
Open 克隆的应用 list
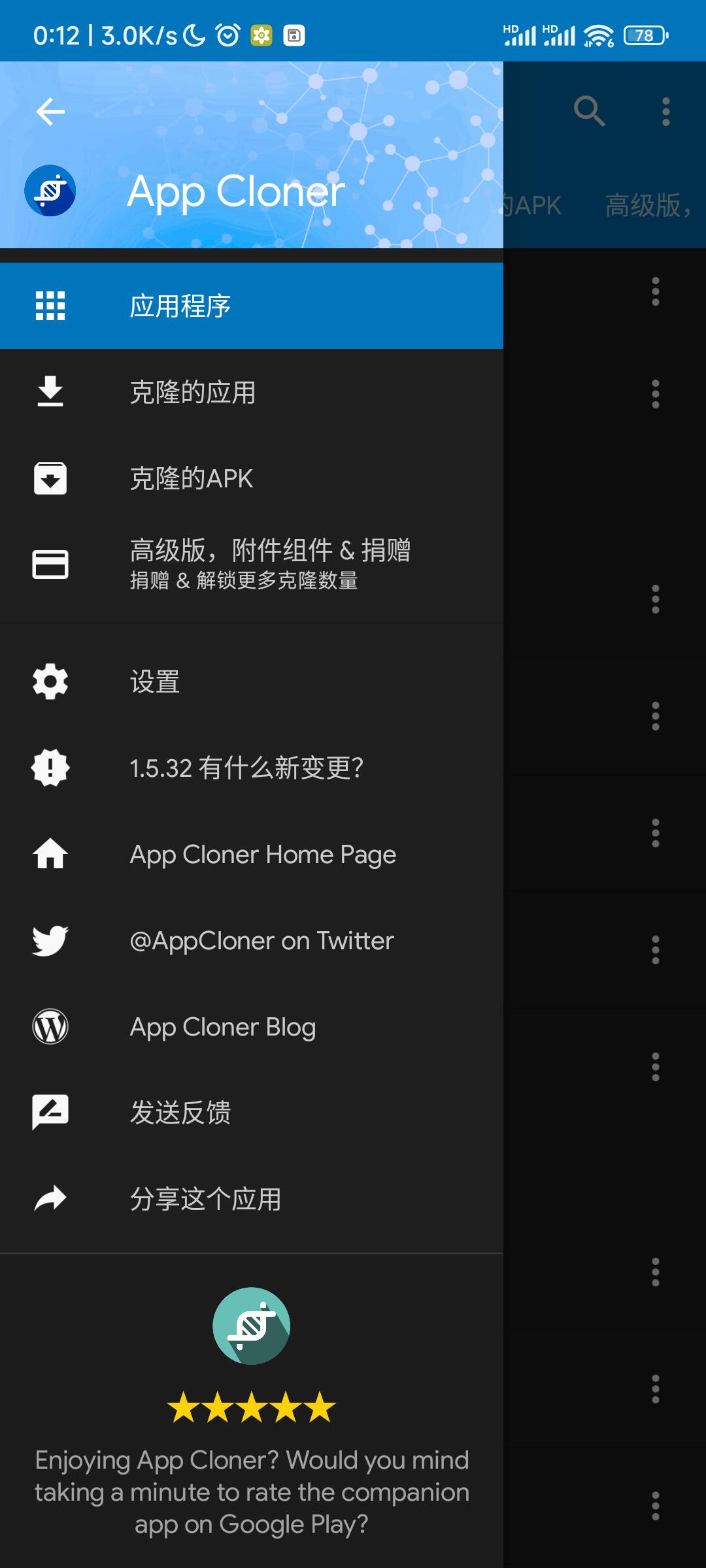(x=252, y=392)
